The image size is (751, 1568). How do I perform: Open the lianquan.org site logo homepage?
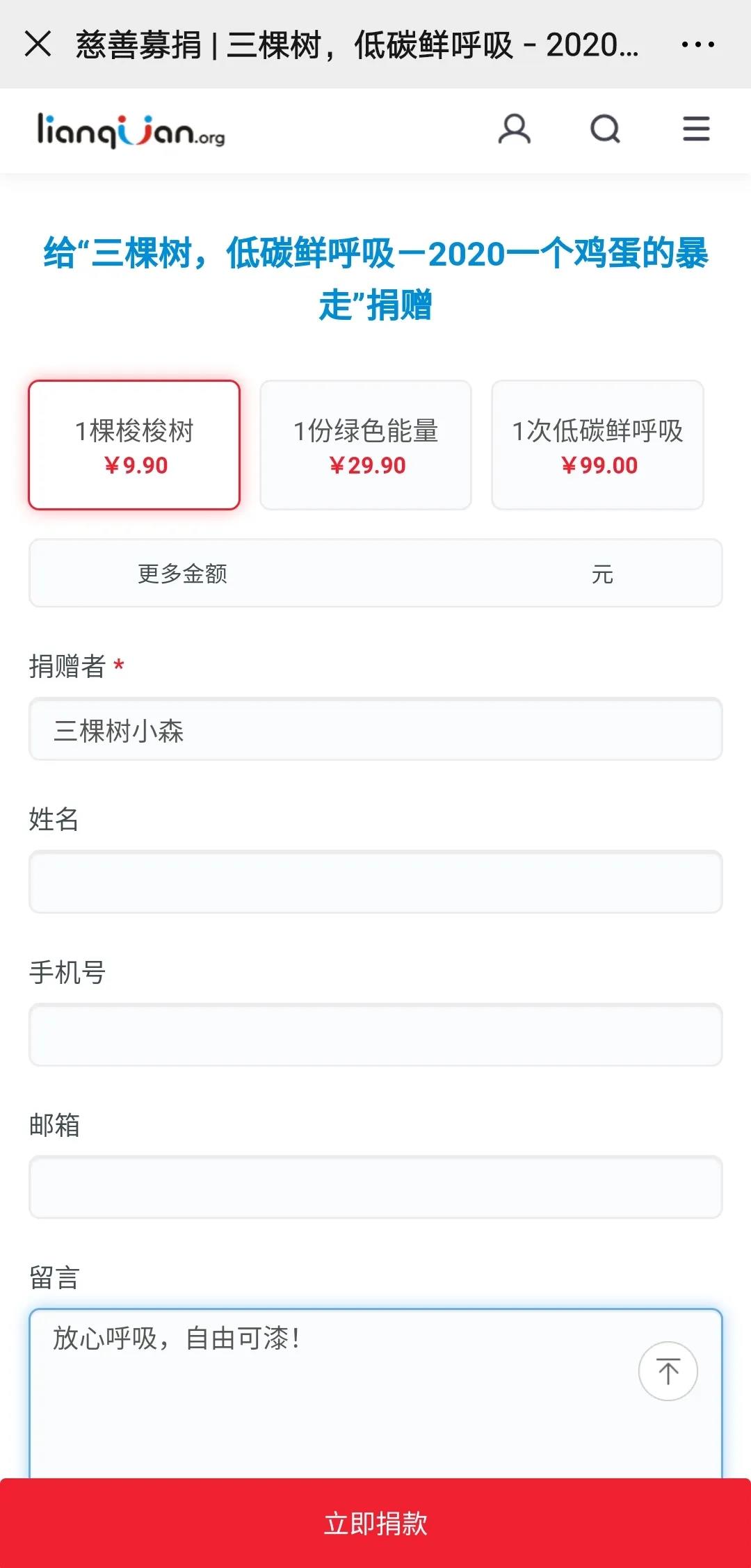(131, 131)
